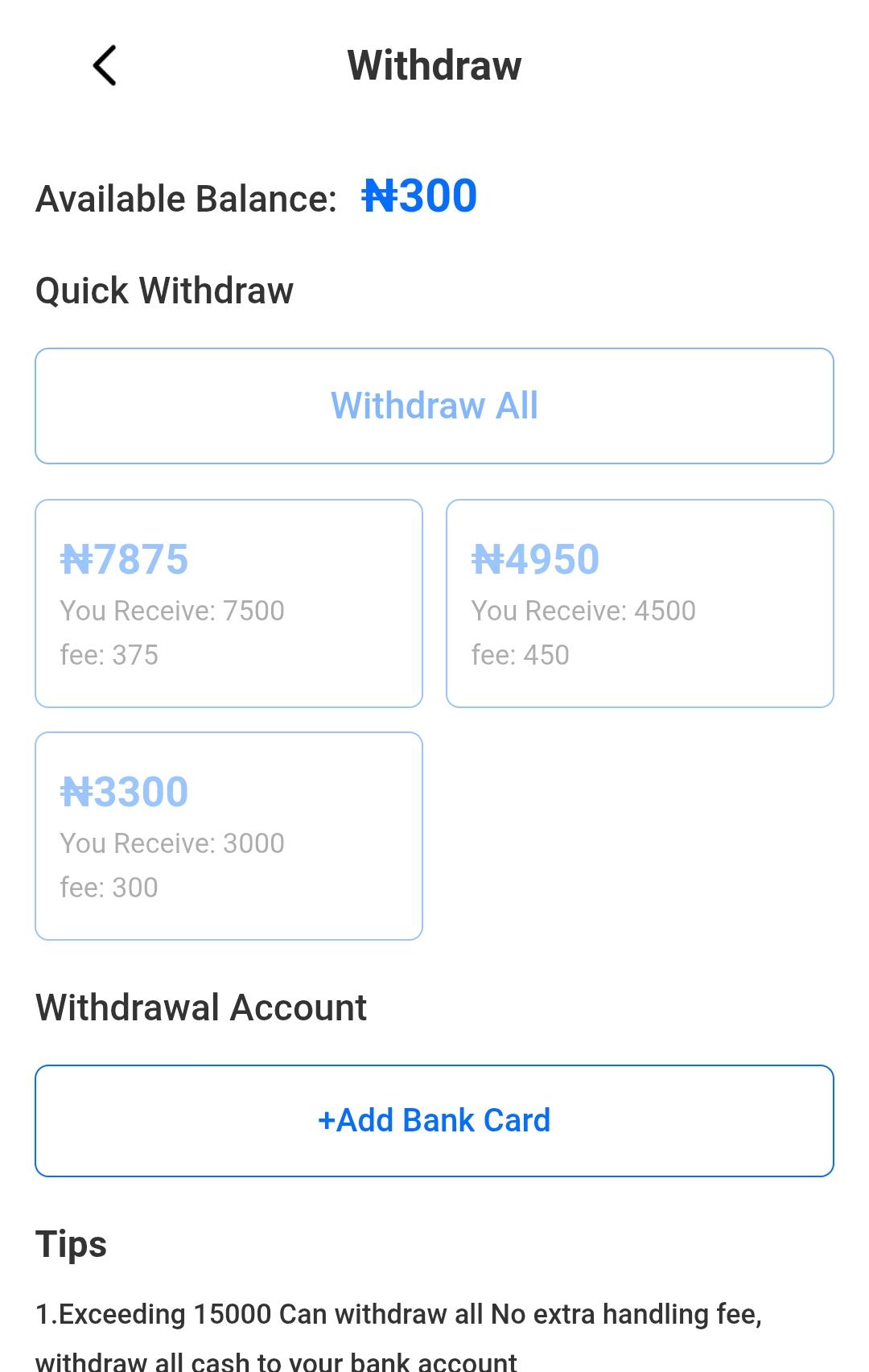This screenshot has width=869, height=1372.
Task: Tap the Available Balance label
Action: tap(185, 197)
